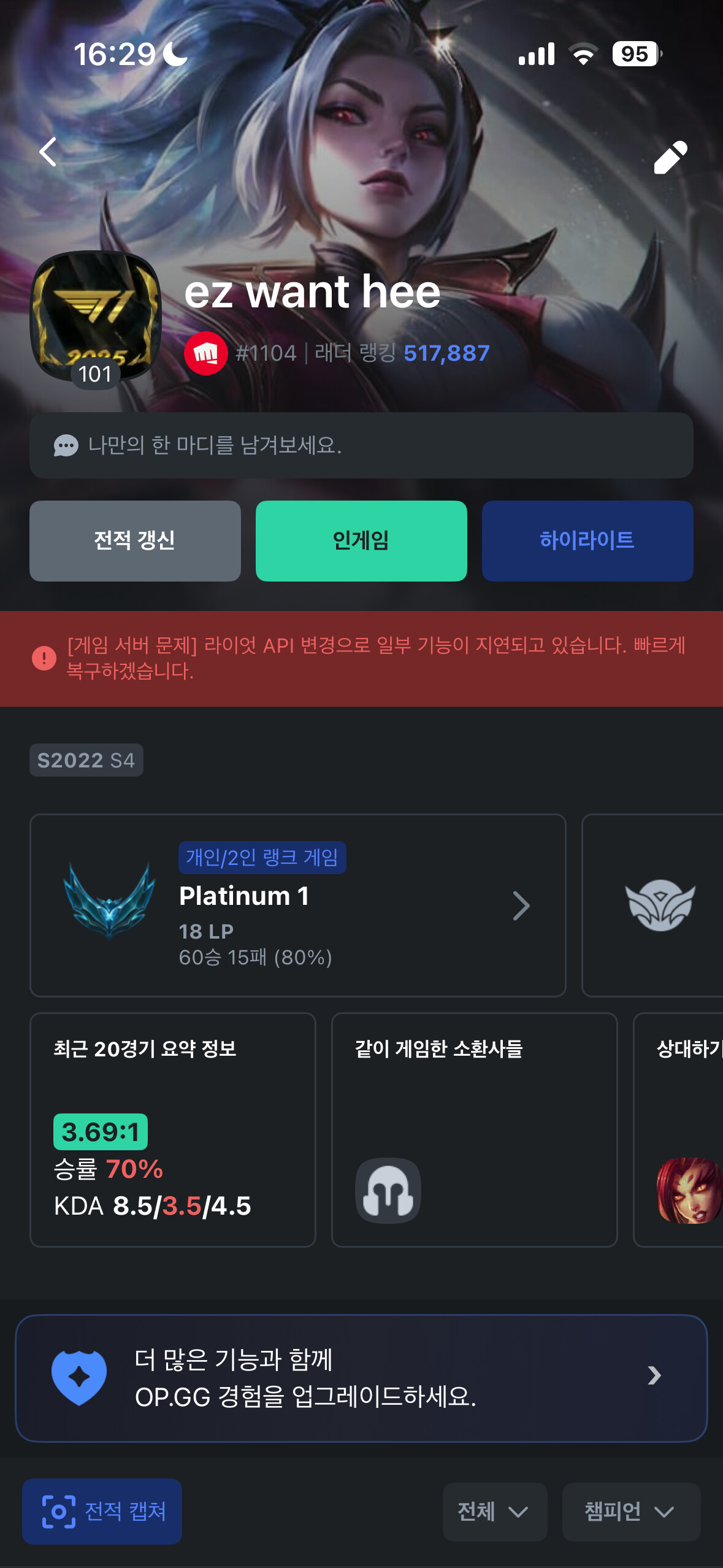Open the pencil edit icon
The height and width of the screenshot is (1568, 723).
tap(670, 158)
